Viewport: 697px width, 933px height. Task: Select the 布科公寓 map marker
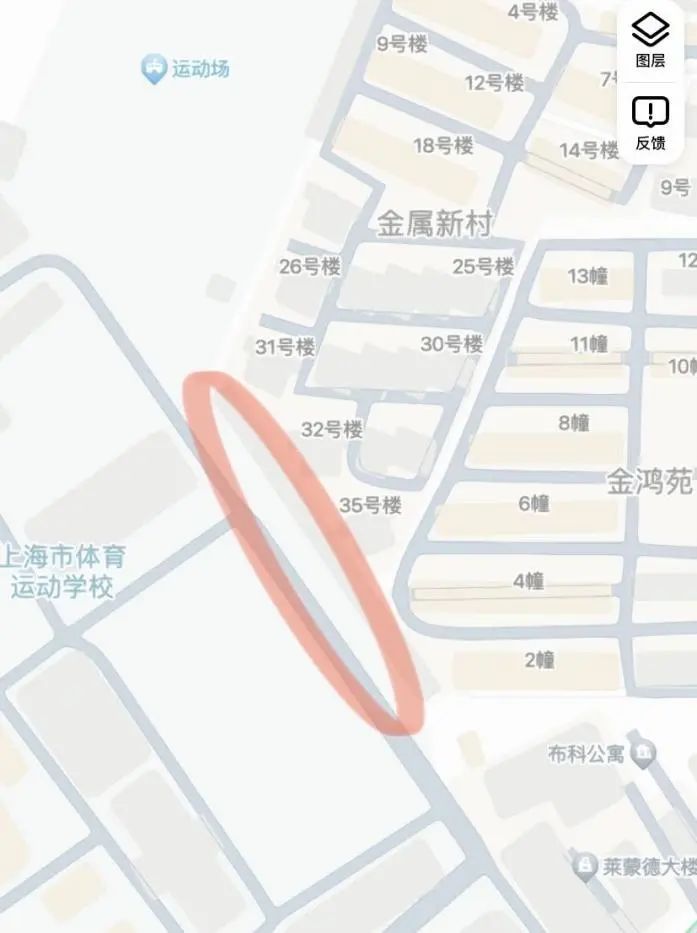(x=646, y=752)
